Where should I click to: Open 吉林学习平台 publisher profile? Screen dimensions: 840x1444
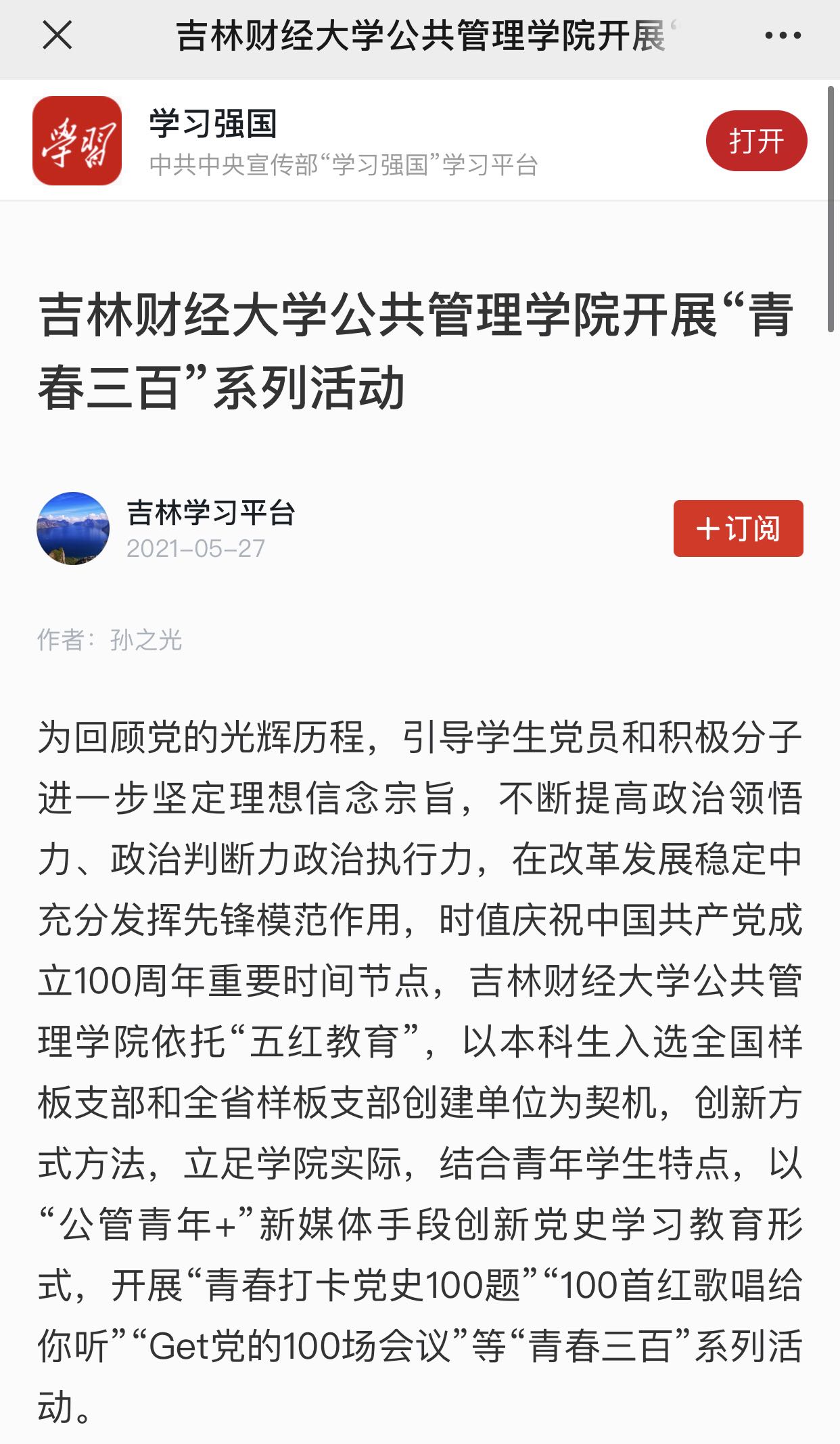[211, 513]
